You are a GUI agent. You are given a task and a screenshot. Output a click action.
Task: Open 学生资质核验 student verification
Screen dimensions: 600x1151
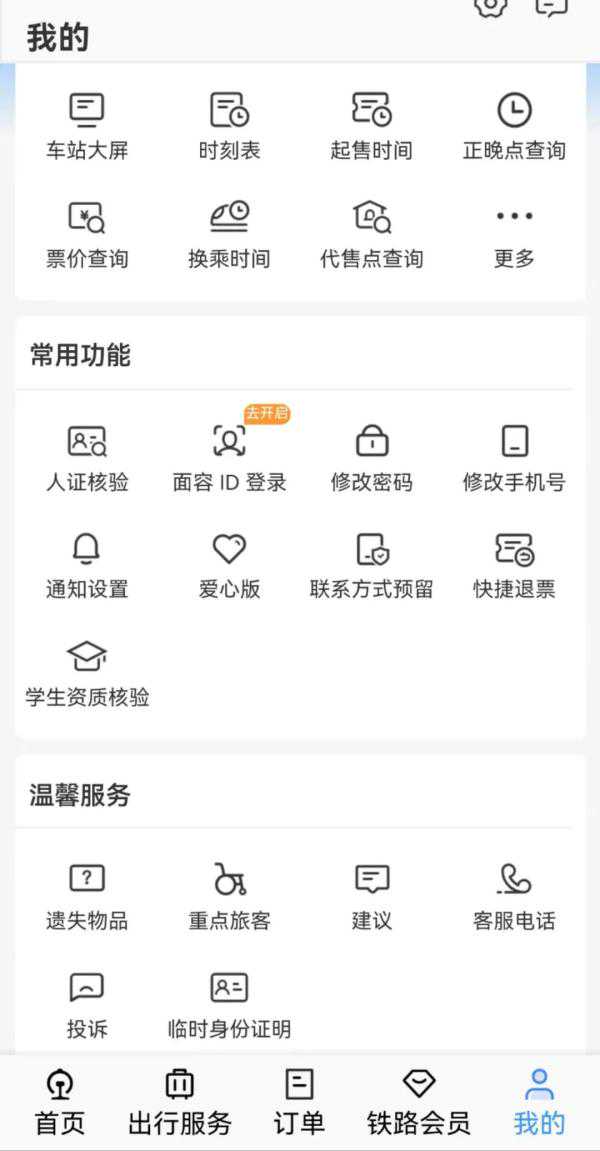tap(87, 674)
